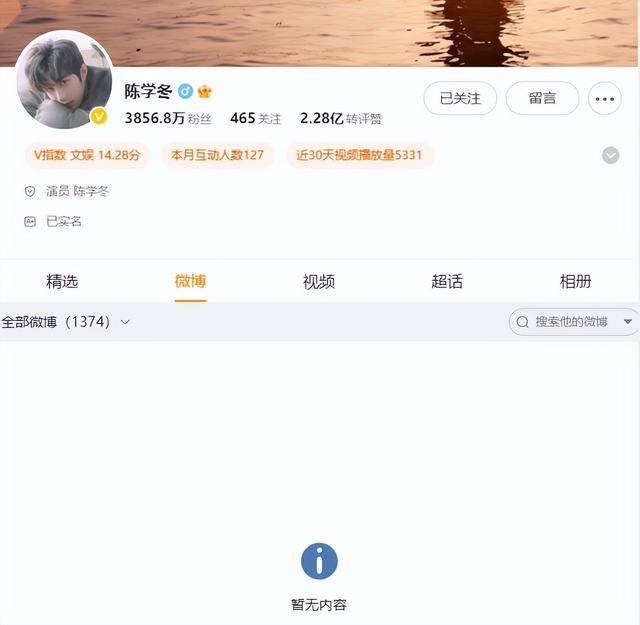Select the 微博 tab
640x625 pixels.
point(190,281)
